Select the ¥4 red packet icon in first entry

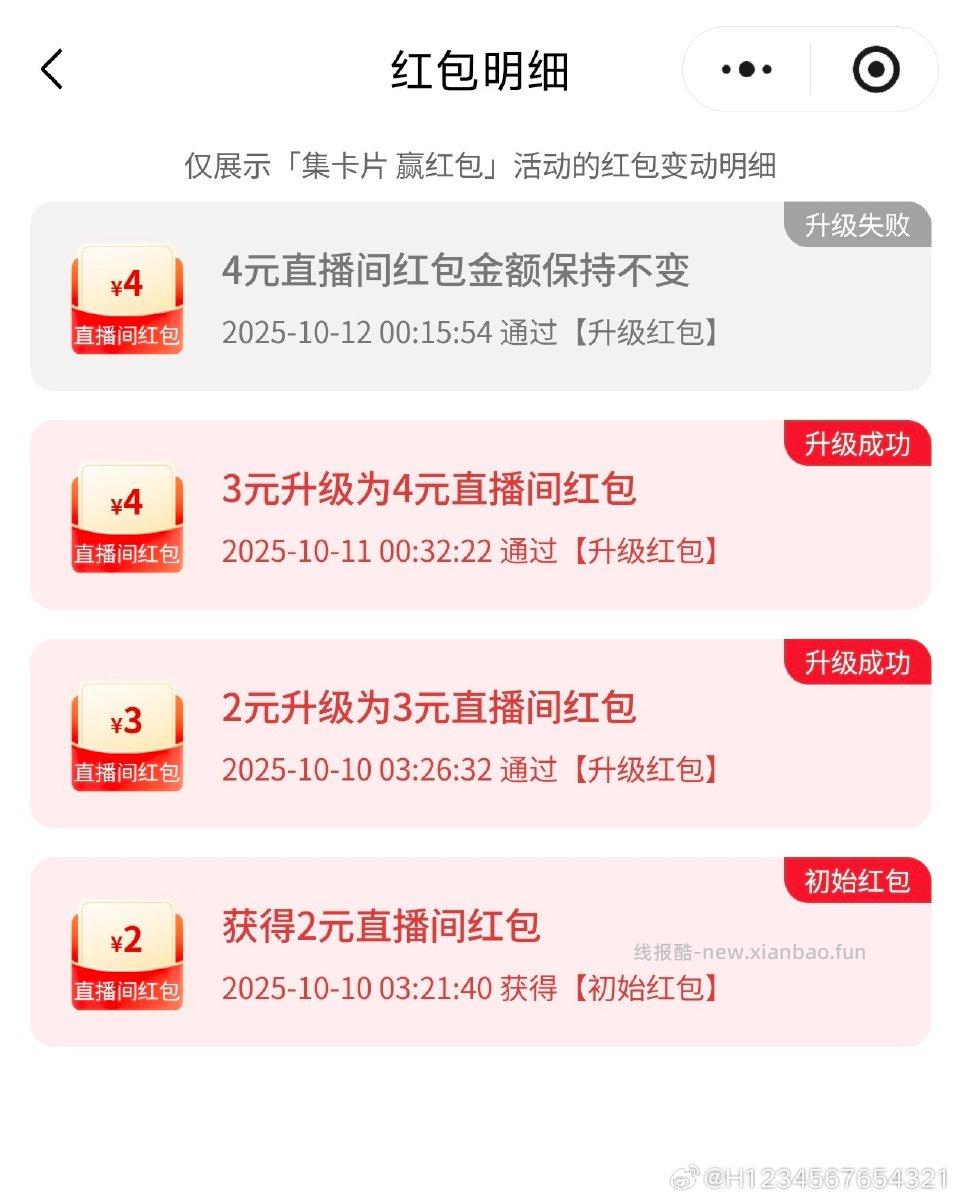(126, 295)
